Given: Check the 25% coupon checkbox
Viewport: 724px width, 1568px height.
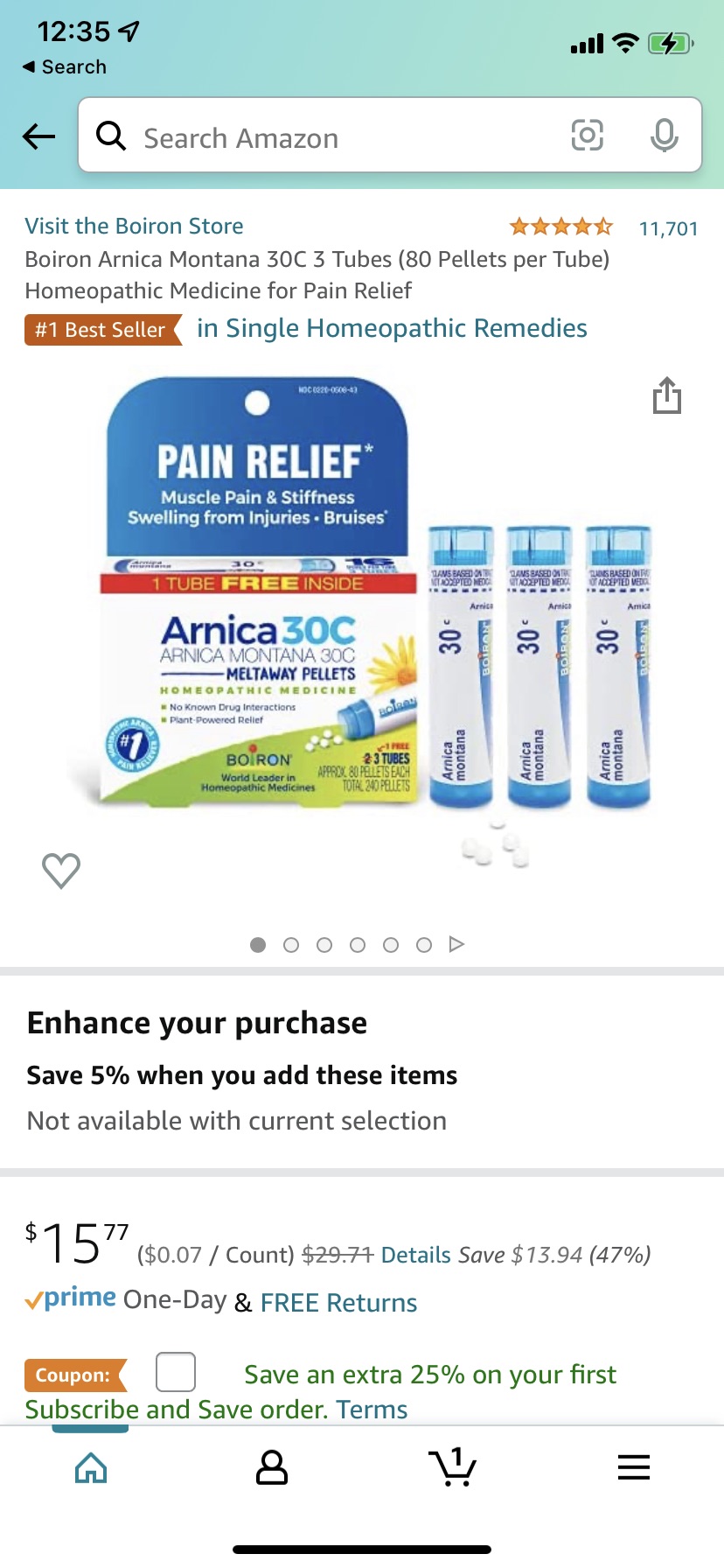Looking at the screenshot, I should pos(176,1371).
